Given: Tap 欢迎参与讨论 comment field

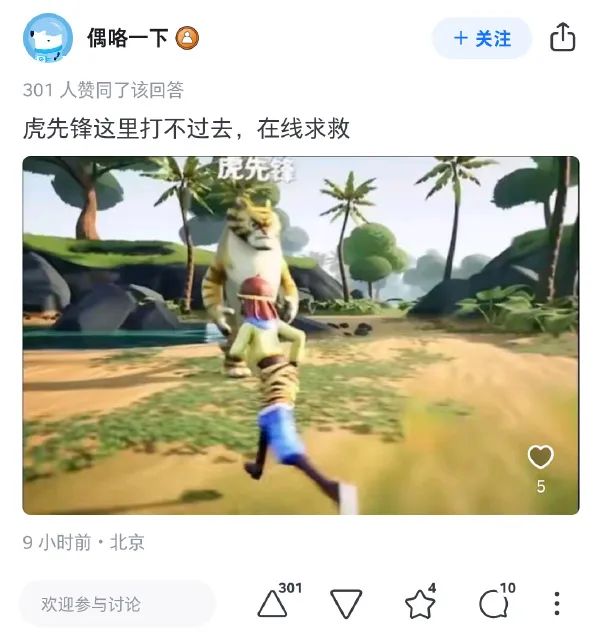Looking at the screenshot, I should 116,604.
